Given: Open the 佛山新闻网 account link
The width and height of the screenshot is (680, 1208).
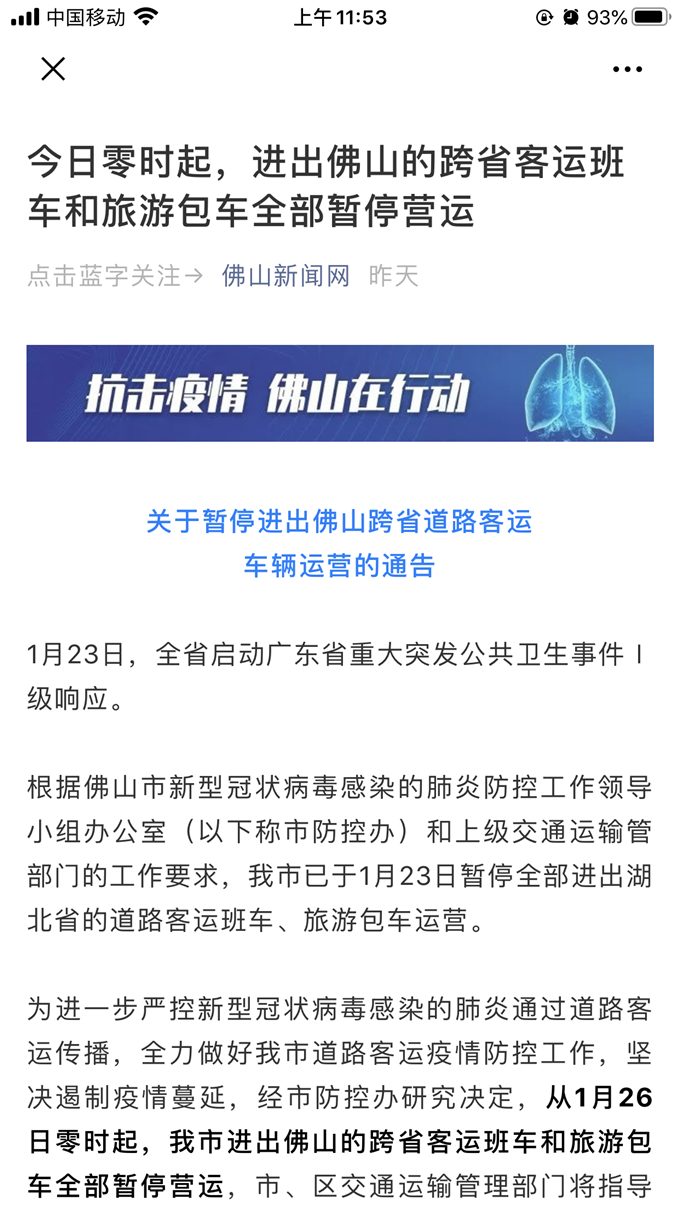Looking at the screenshot, I should click(286, 276).
